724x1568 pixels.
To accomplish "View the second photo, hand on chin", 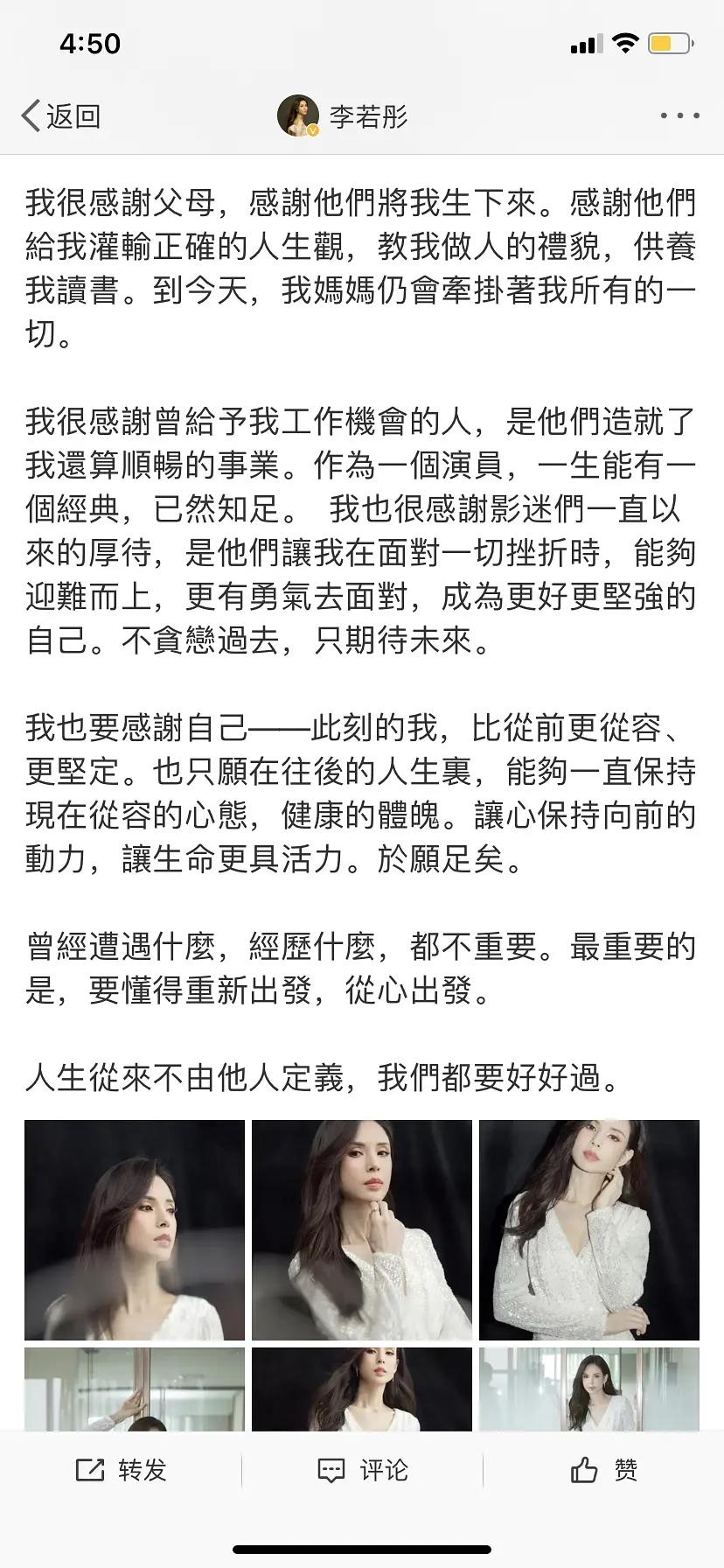I will pos(362,1230).
